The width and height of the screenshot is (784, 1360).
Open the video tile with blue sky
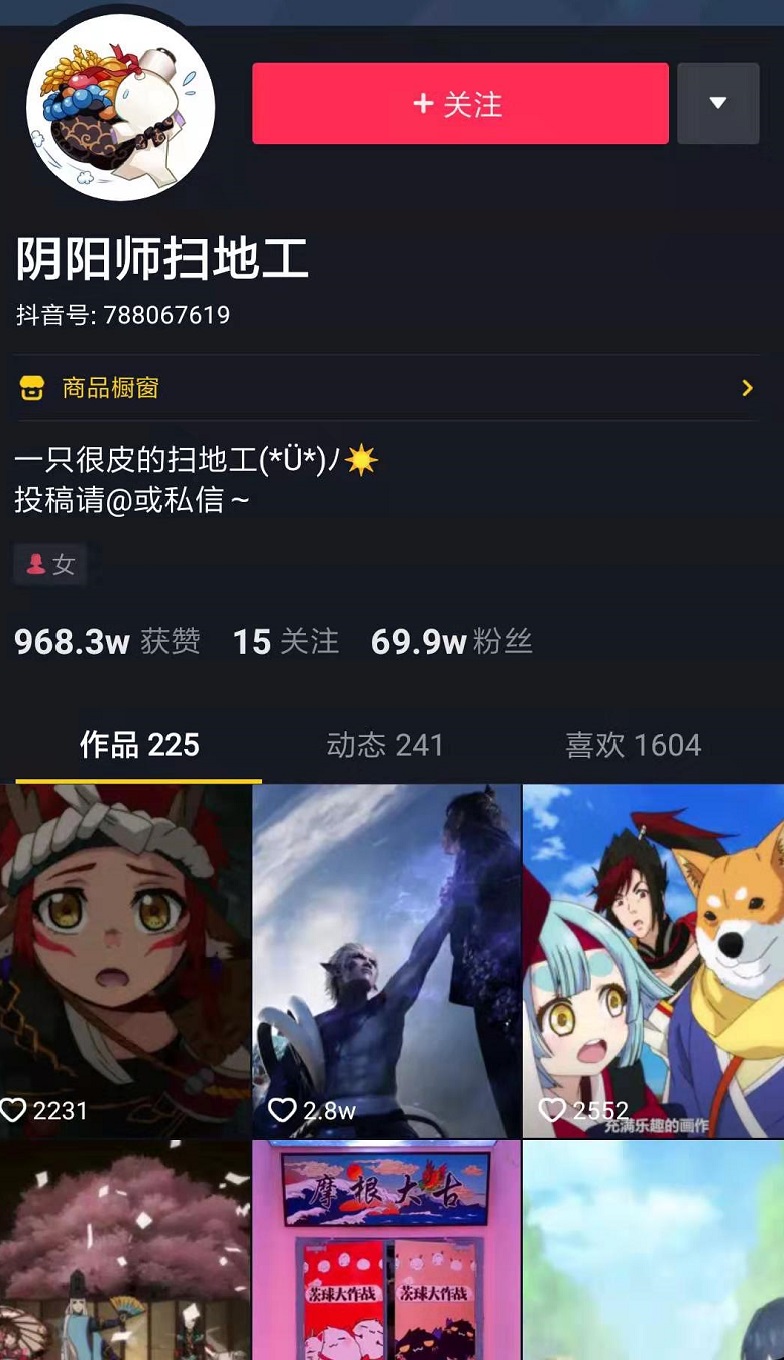point(653,1250)
